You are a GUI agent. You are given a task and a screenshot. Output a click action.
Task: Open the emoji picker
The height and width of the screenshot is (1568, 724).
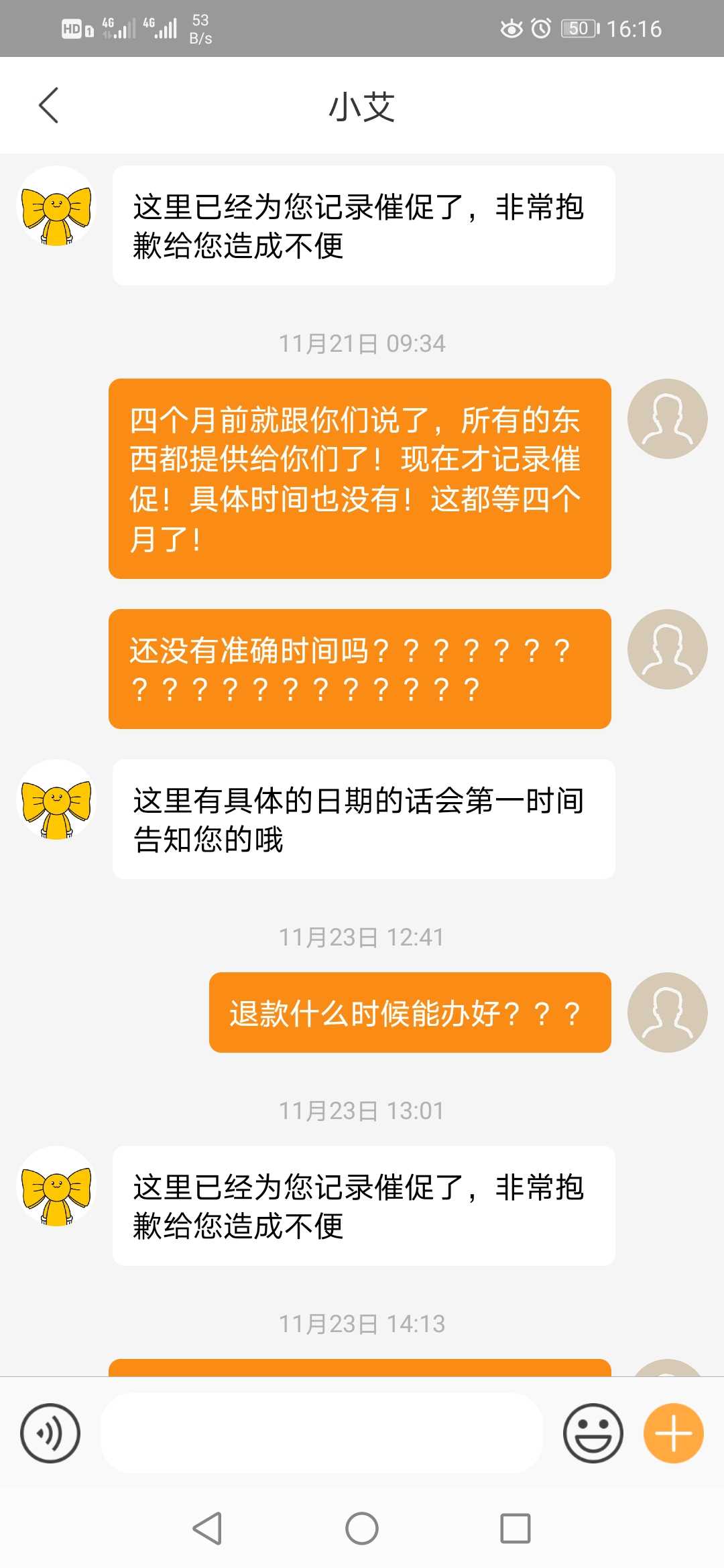pos(593,1433)
